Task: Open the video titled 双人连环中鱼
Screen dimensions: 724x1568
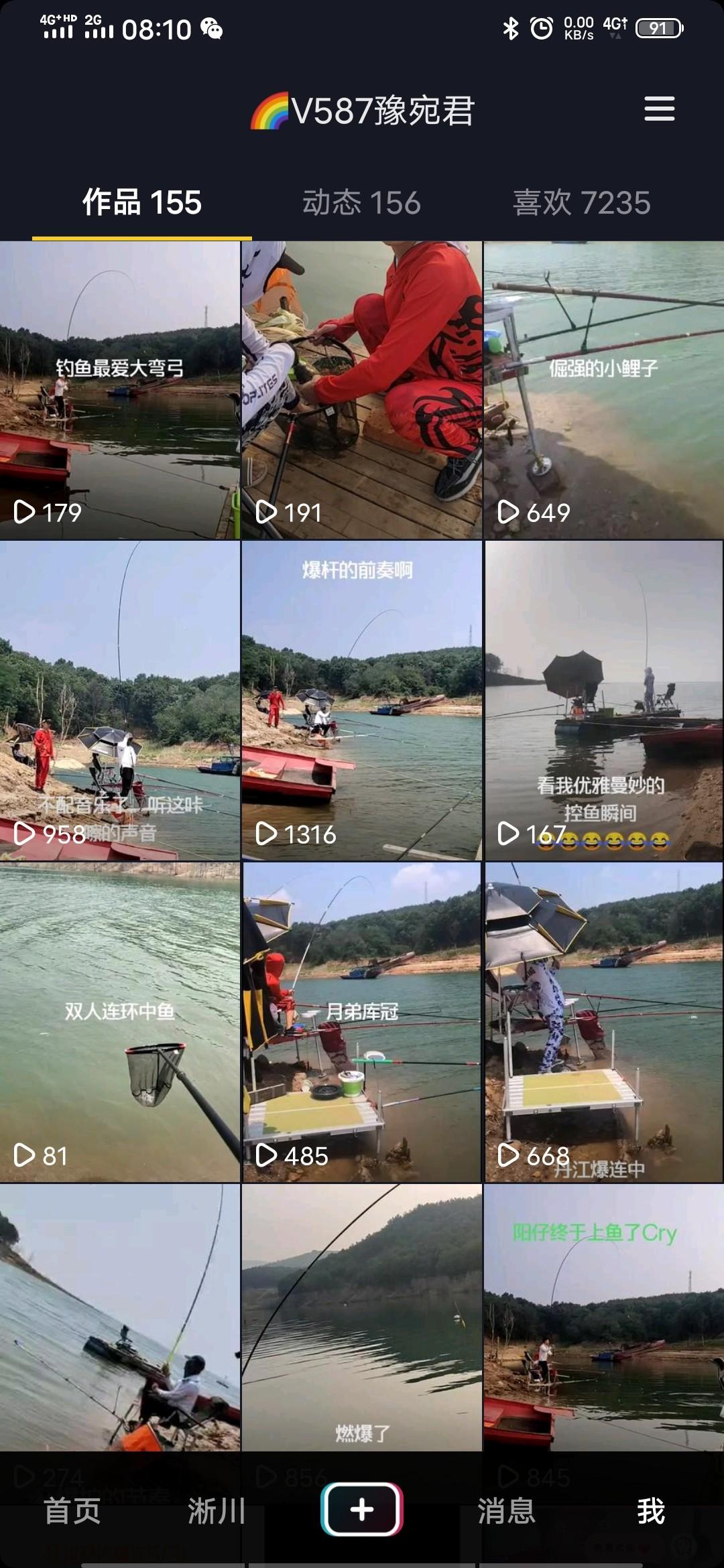Action: coord(120,1022)
